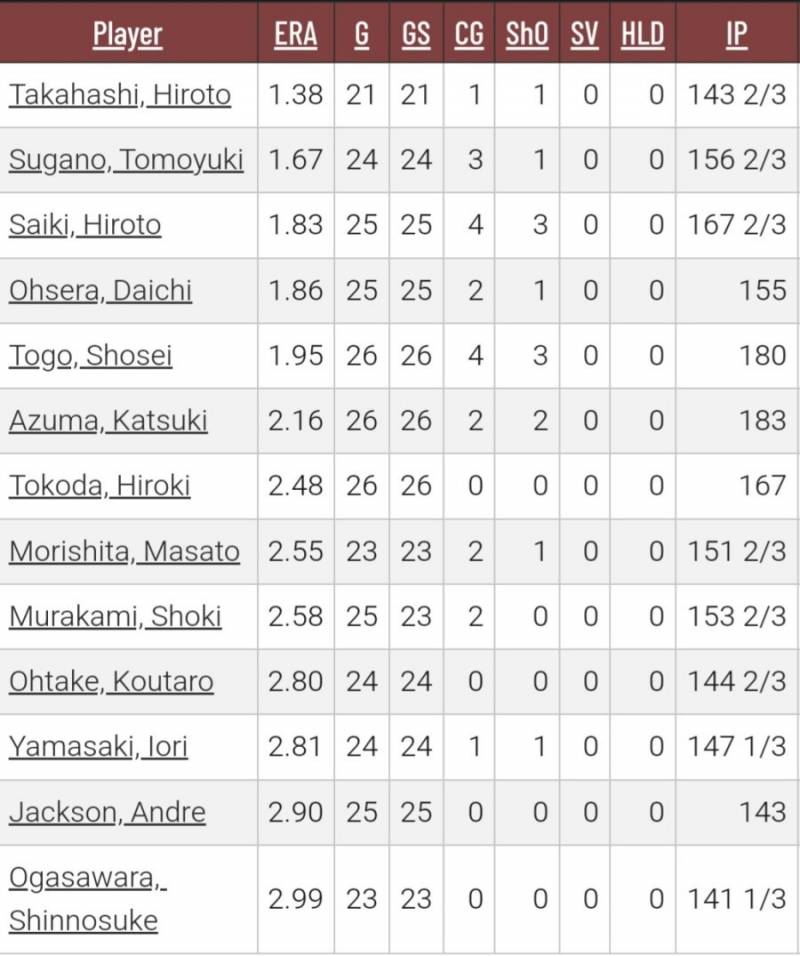800x956 pixels.
Task: Sort by ShO shutouts header
Action: pyautogui.click(x=527, y=33)
